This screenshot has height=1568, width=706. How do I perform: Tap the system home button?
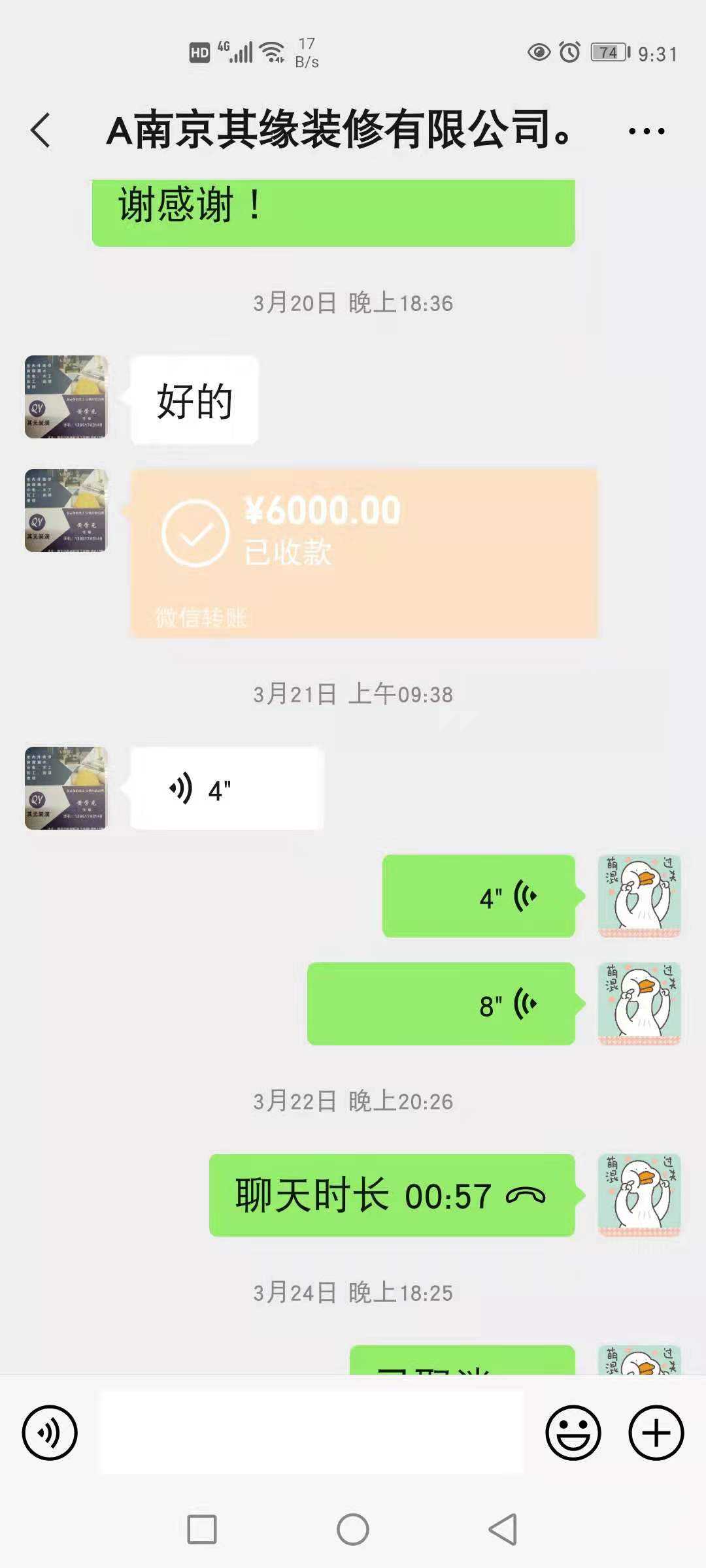[x=353, y=1529]
